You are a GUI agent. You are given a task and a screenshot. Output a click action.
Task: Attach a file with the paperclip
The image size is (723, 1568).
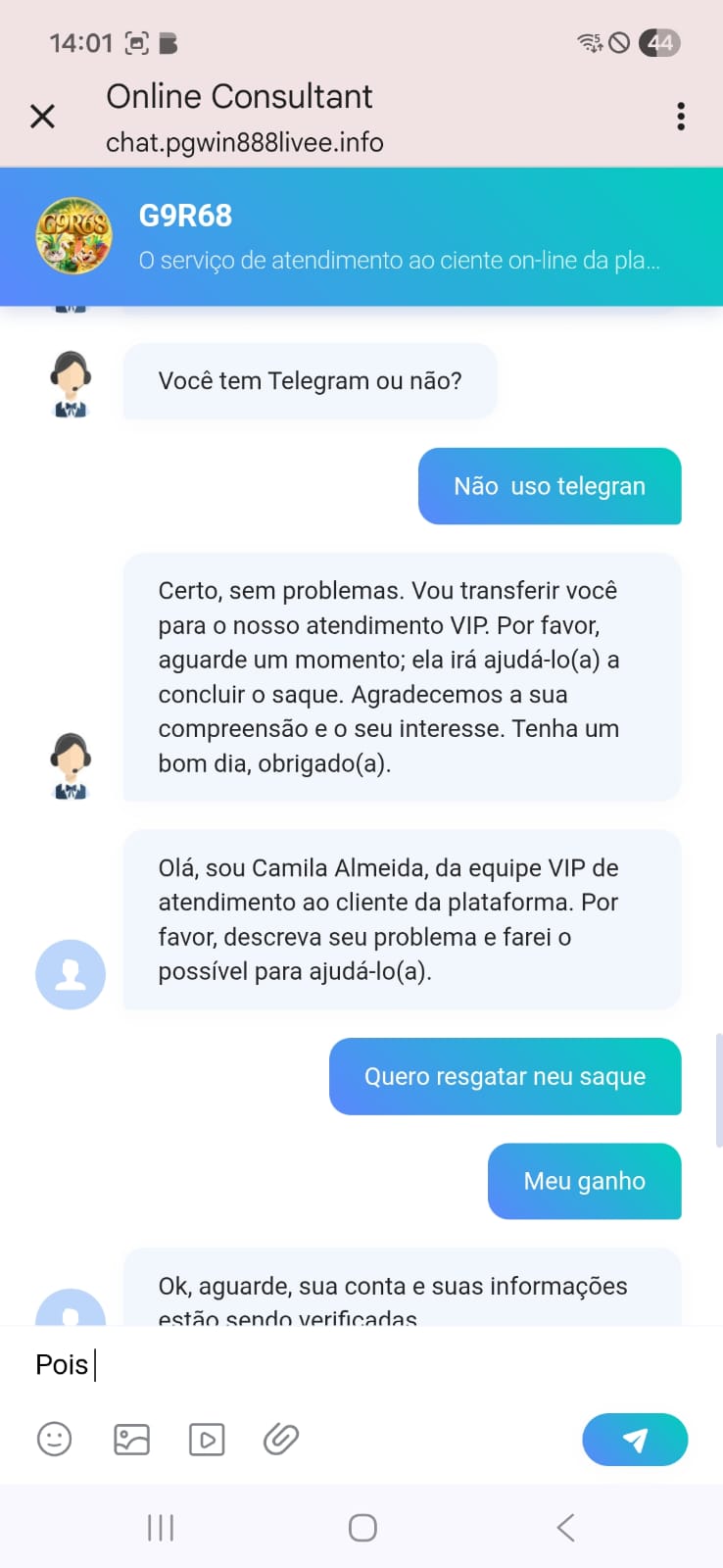pyautogui.click(x=281, y=1439)
